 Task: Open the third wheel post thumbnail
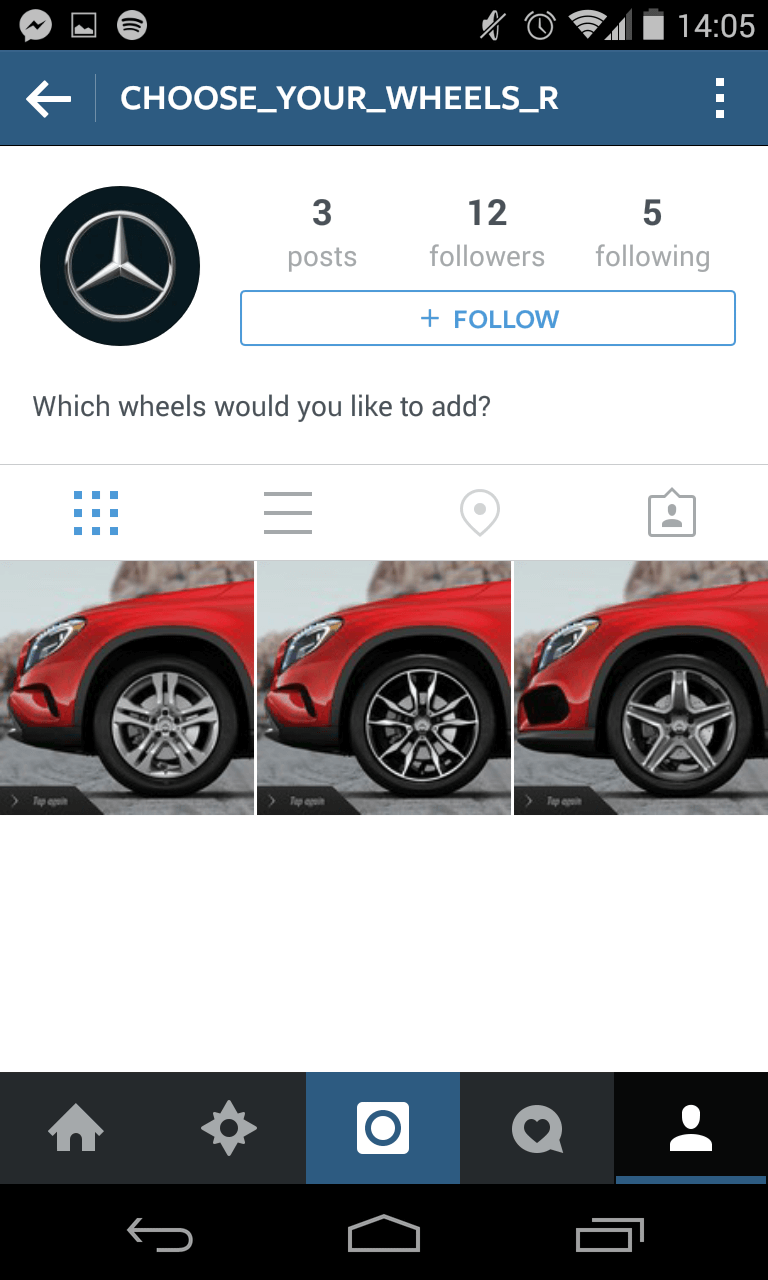point(641,688)
